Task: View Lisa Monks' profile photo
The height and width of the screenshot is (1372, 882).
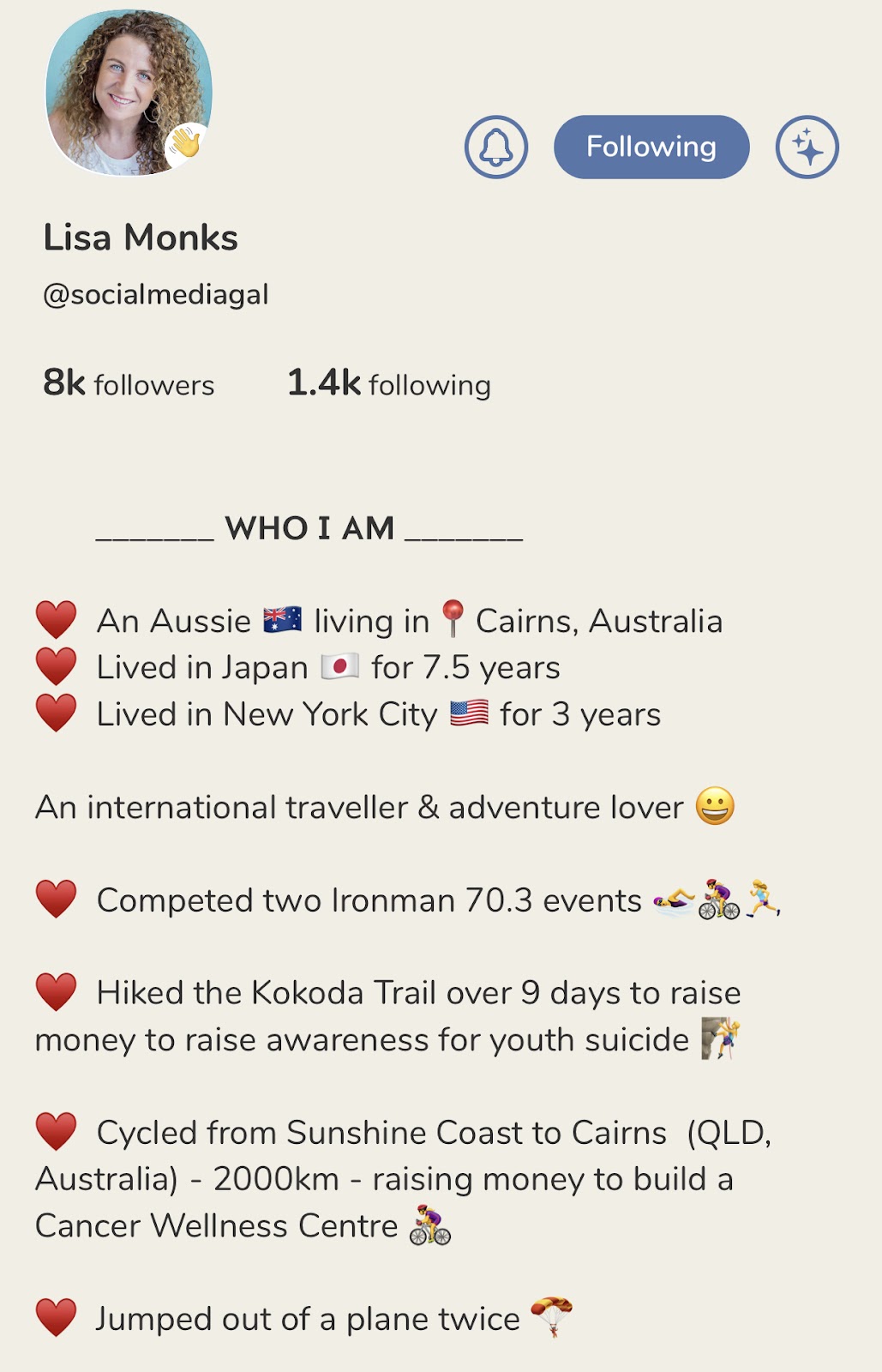Action: coord(128,93)
